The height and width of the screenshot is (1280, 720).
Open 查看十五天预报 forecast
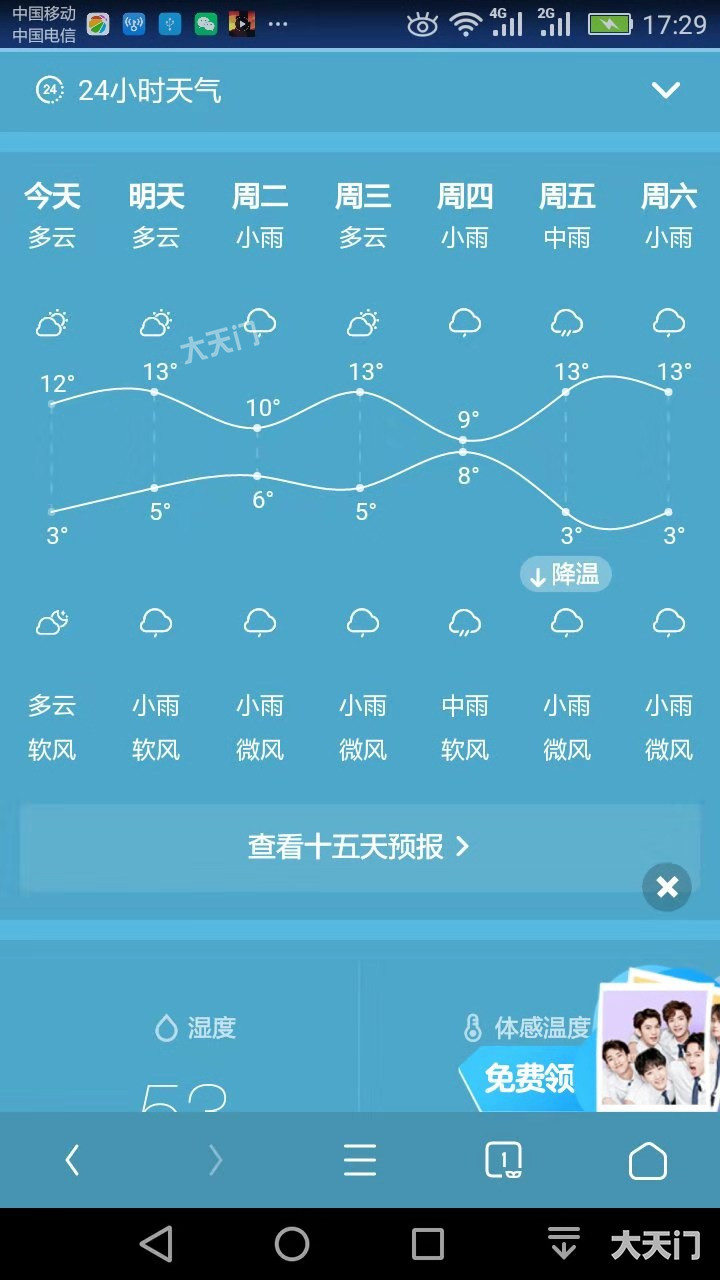pos(359,848)
